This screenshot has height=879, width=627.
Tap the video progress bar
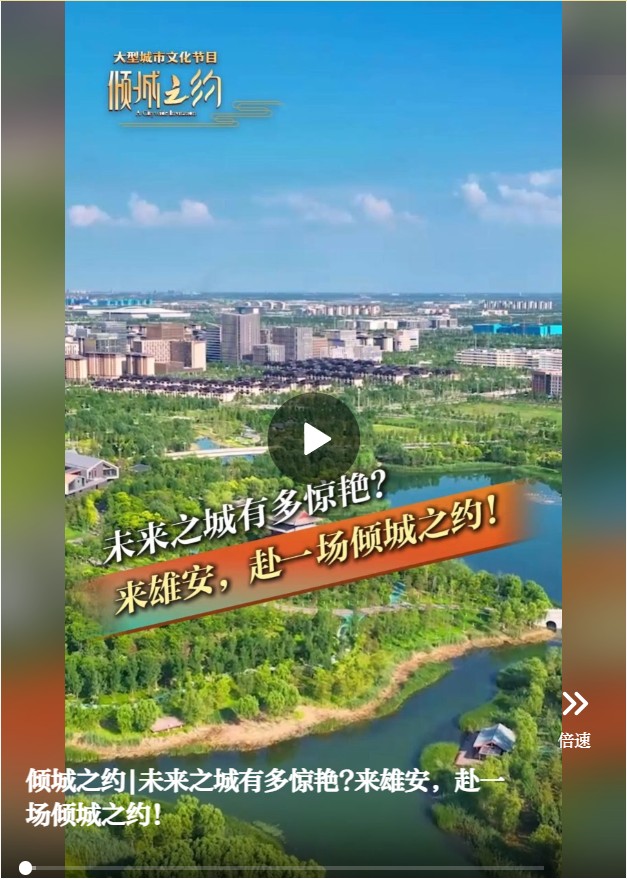coord(290,868)
